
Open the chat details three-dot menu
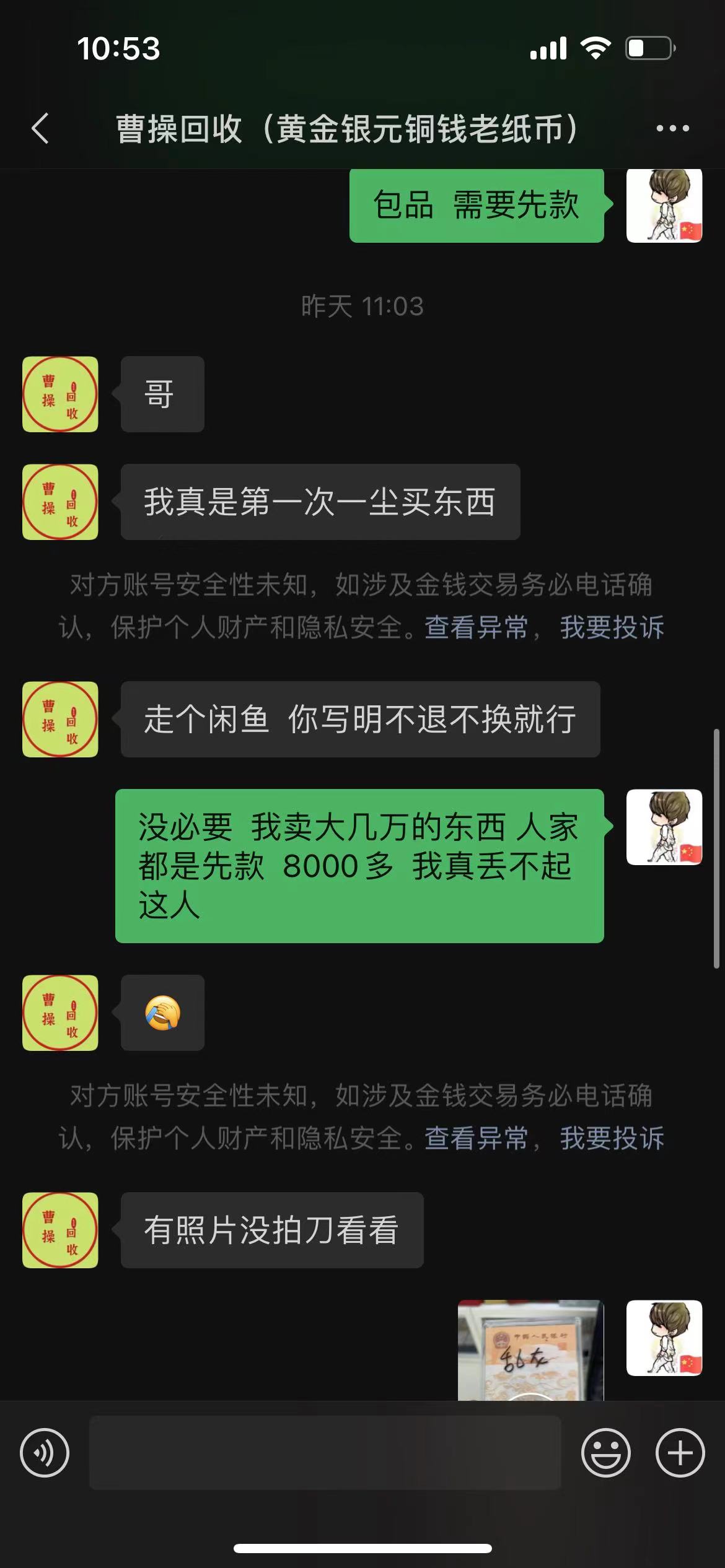672,129
